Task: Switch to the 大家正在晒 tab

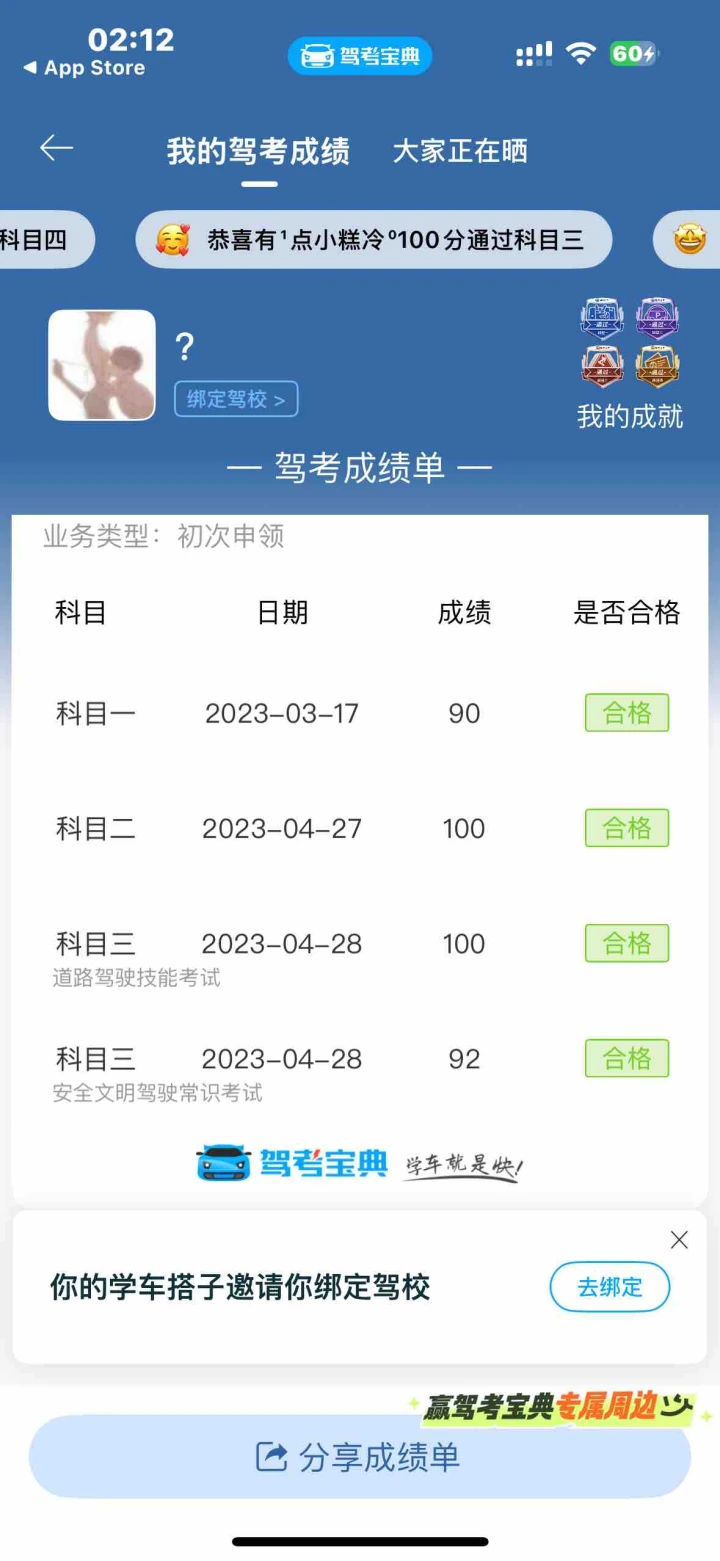Action: (x=459, y=151)
